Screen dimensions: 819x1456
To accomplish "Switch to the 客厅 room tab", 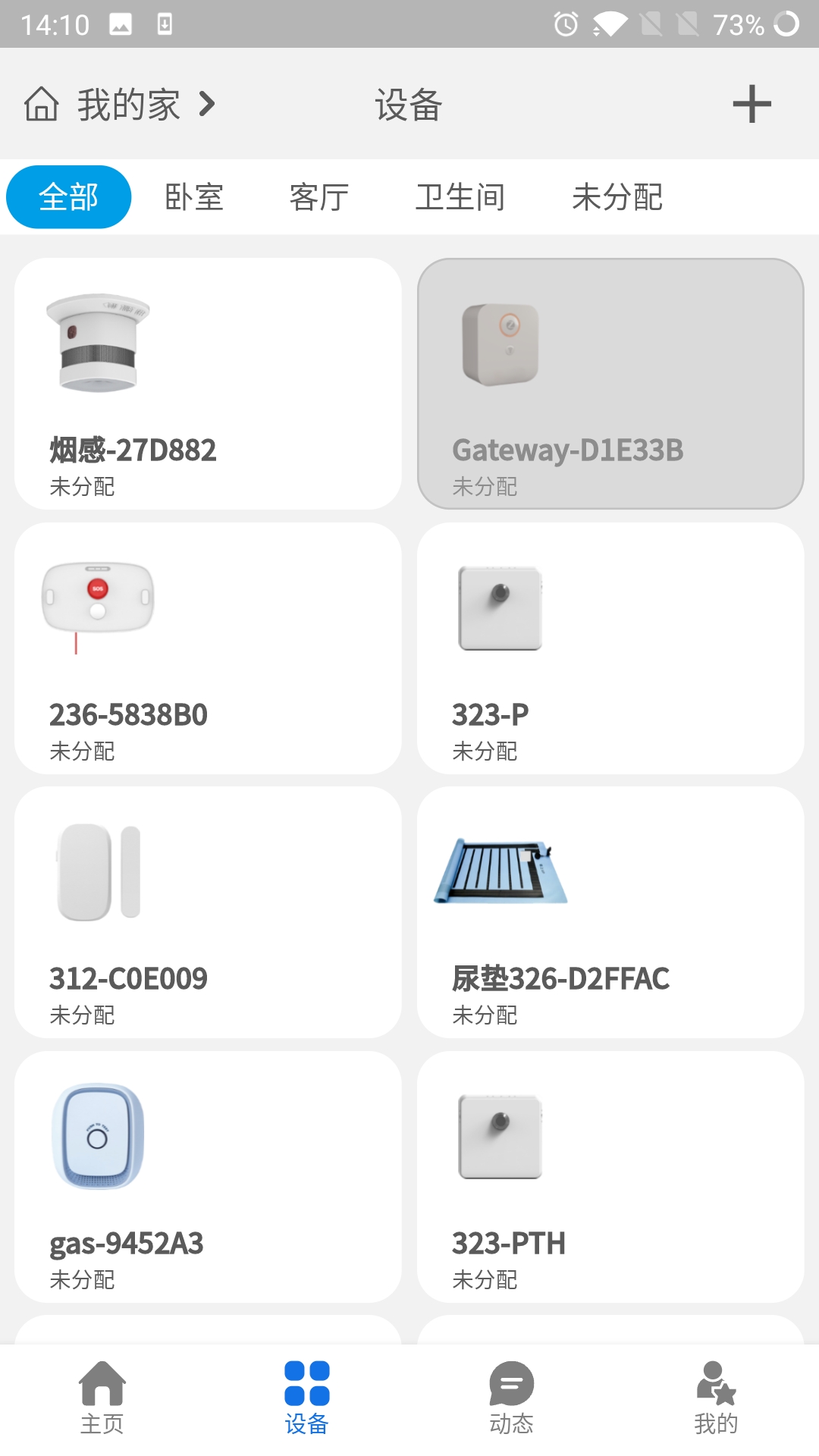I will click(319, 197).
